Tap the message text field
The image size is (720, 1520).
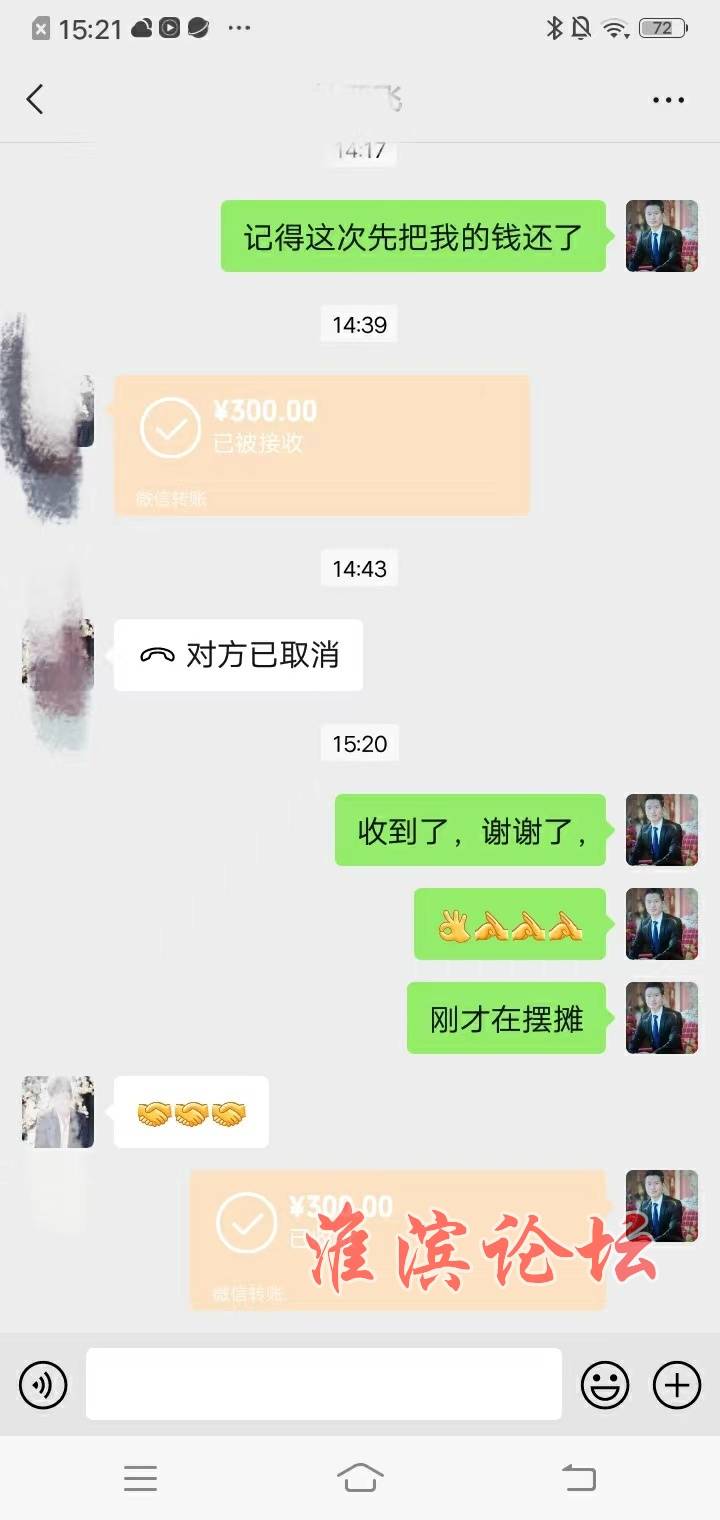323,1384
